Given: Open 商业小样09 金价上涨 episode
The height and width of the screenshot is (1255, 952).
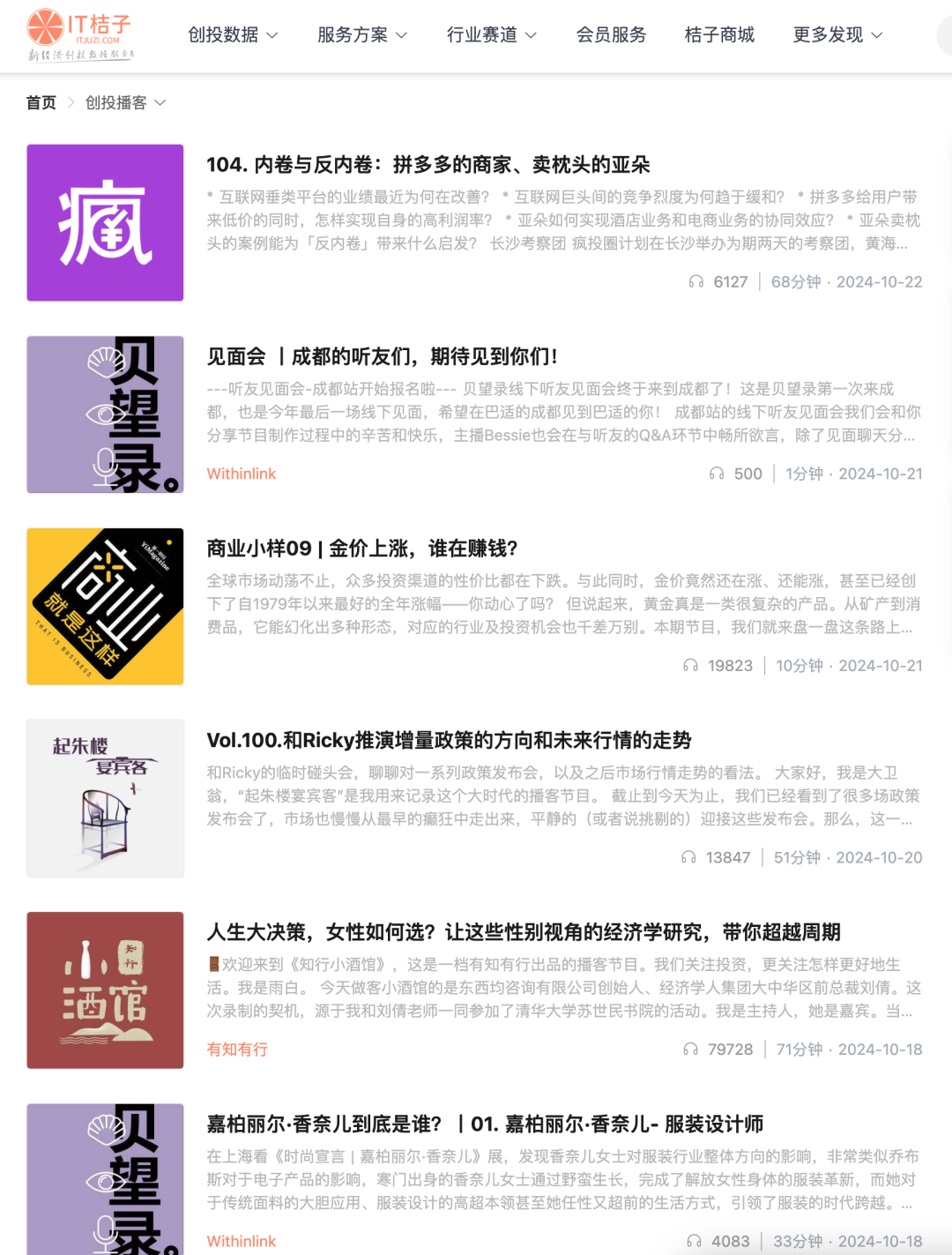Looking at the screenshot, I should 361,549.
